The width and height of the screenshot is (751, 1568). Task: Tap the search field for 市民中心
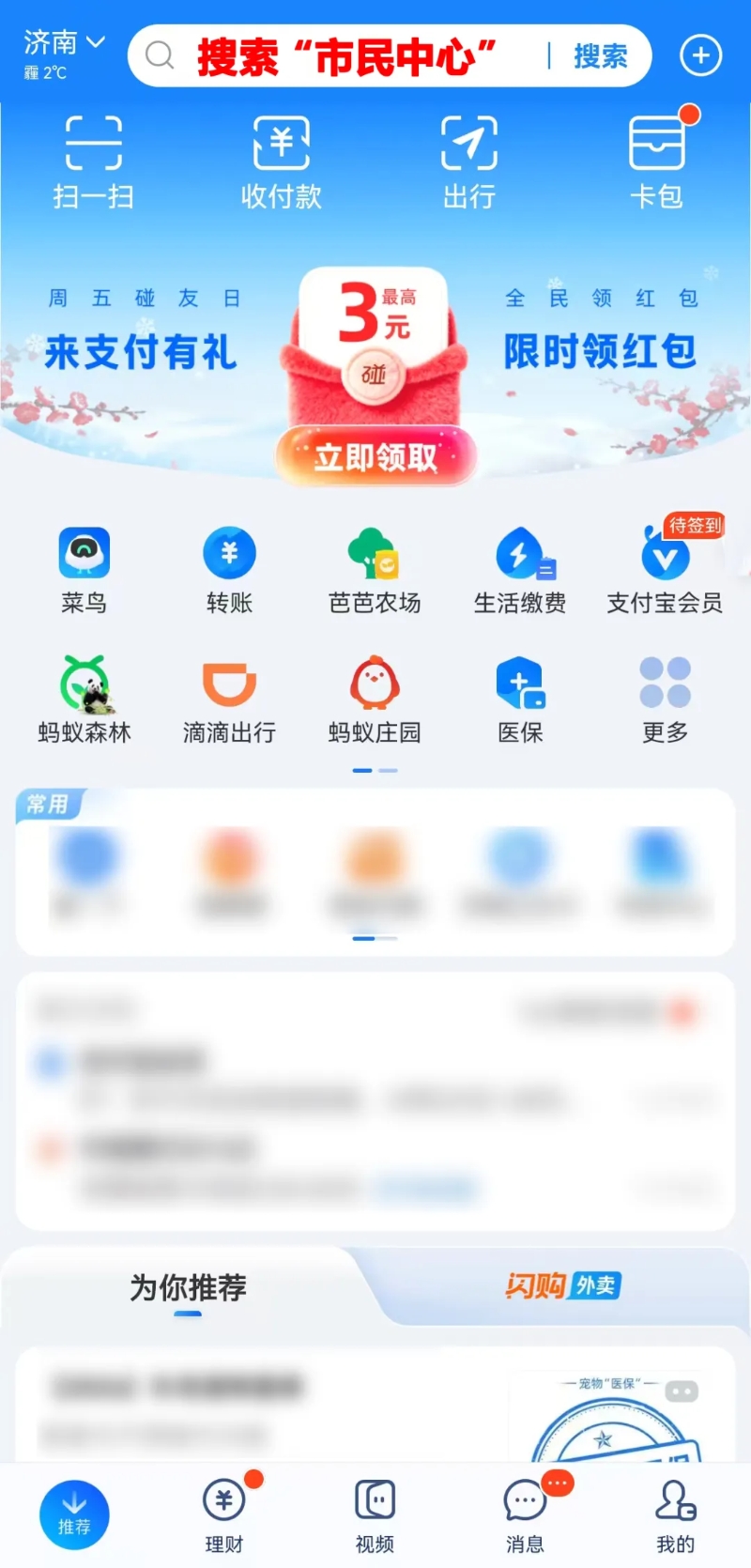(x=347, y=56)
